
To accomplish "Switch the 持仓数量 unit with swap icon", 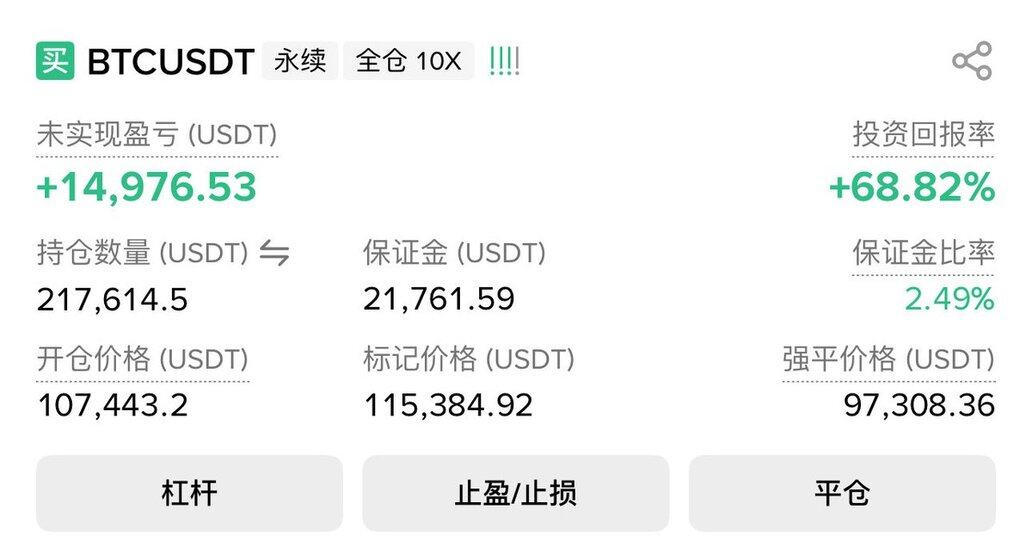I will (274, 254).
